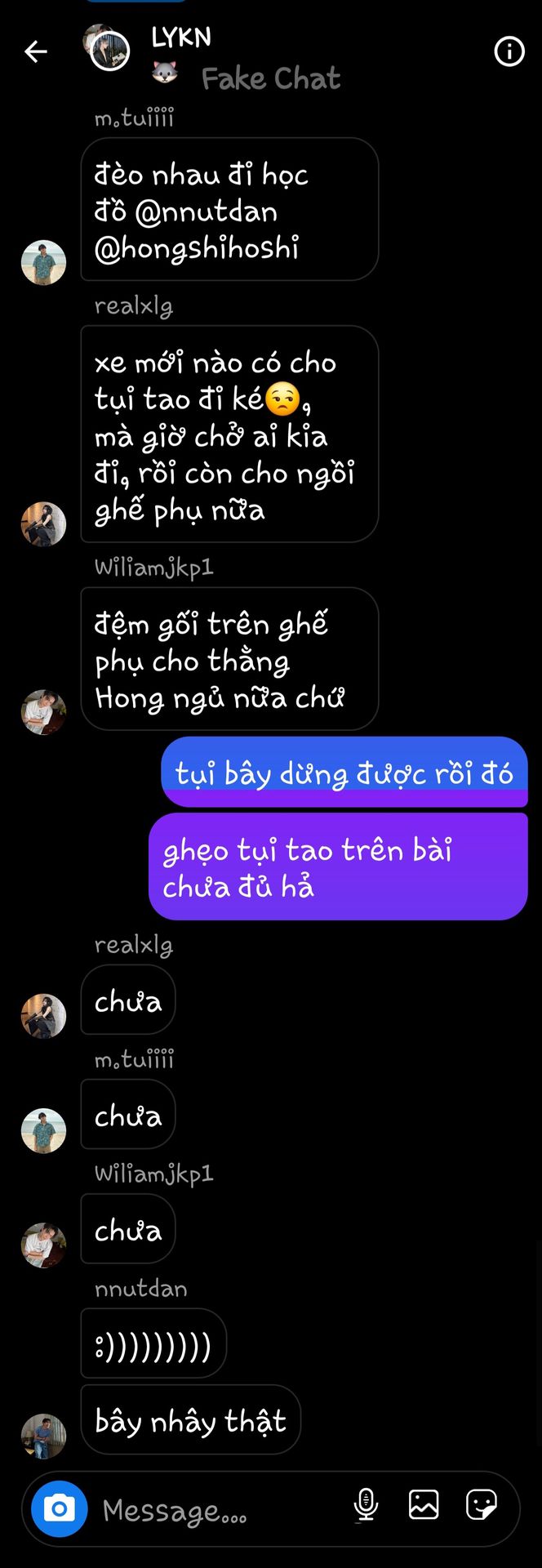Viewport: 542px width, 1568px height.
Task: Go back using the arrow icon
Action: (x=36, y=51)
